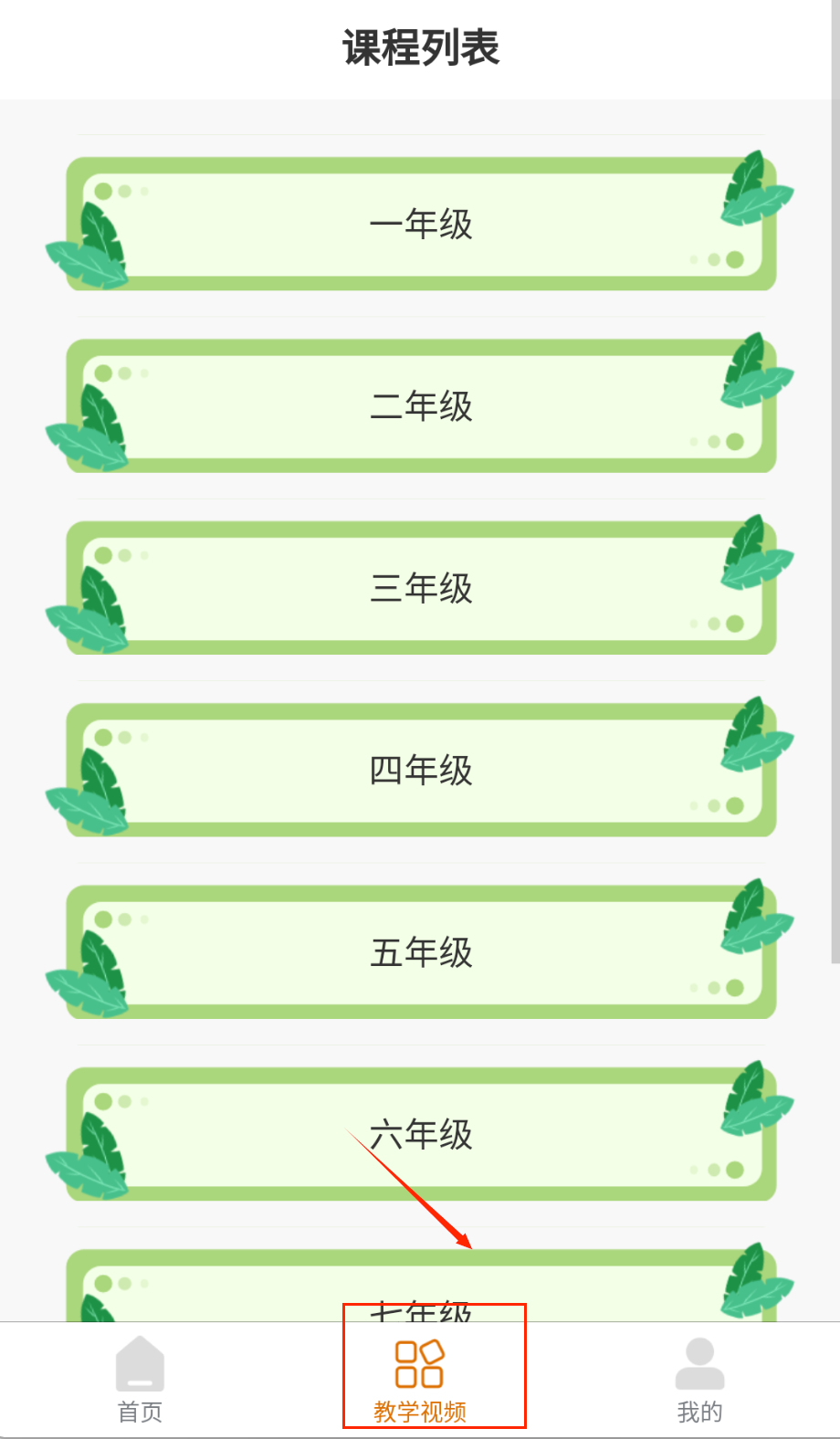Tap the 五年级 course card
Screen dimensions: 840x1439
click(x=421, y=952)
